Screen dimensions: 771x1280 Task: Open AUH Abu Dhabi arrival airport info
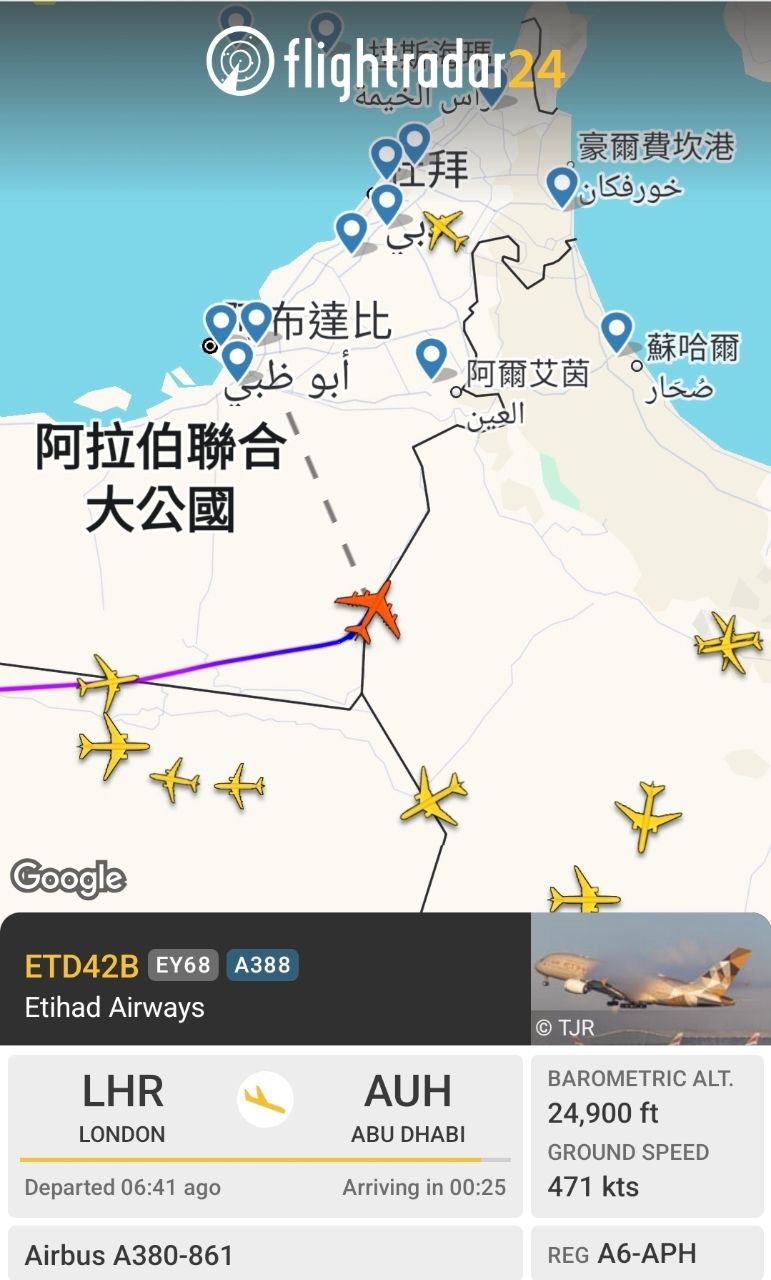[x=408, y=1107]
